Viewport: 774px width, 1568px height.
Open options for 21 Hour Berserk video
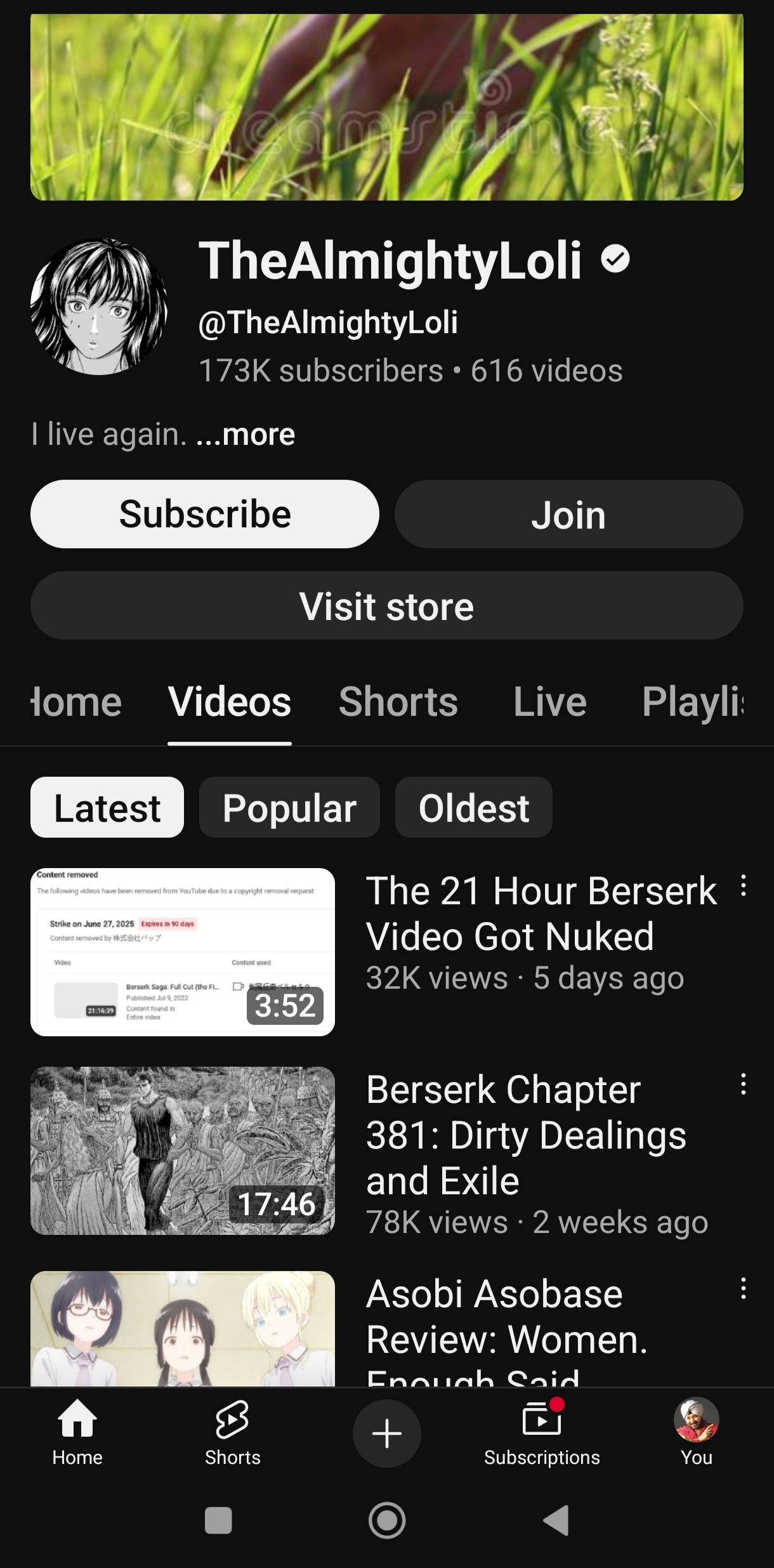(x=743, y=885)
